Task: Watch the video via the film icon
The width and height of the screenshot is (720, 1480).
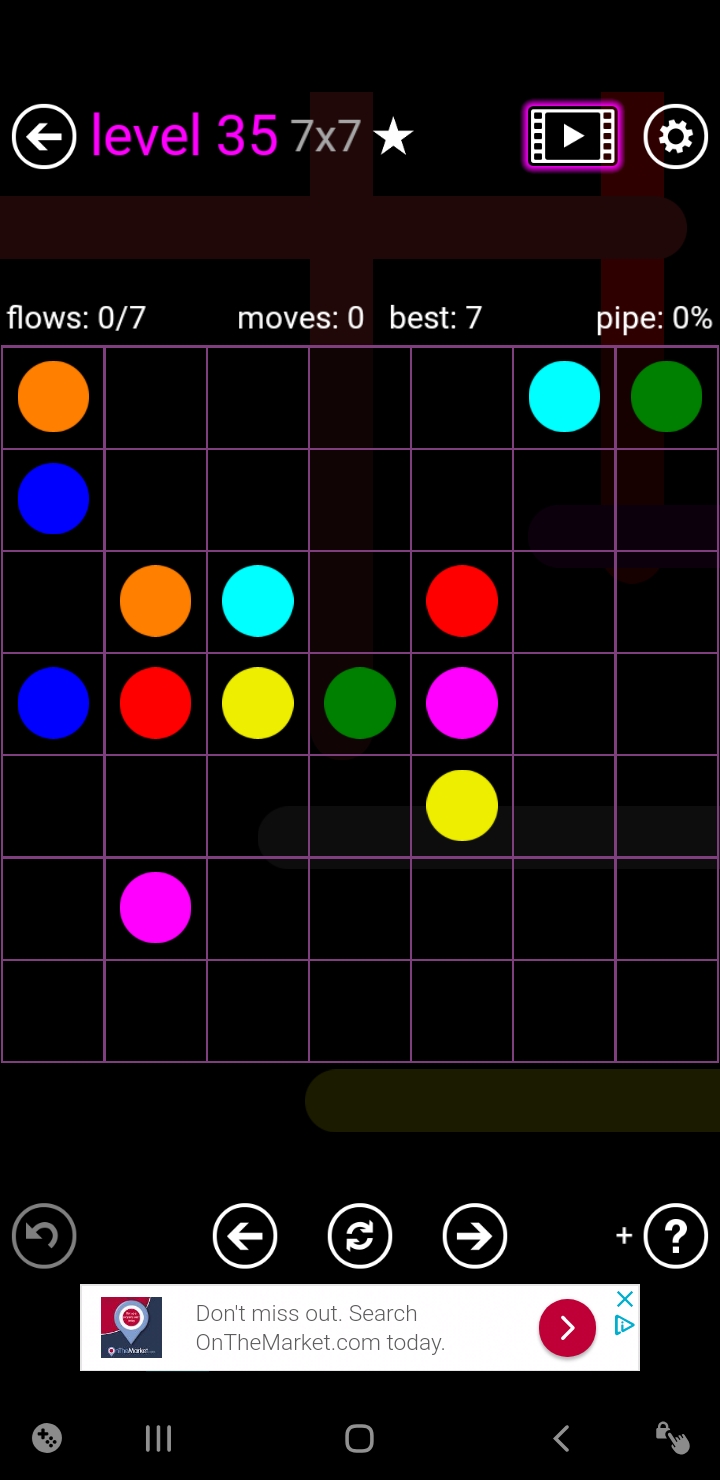Action: (x=573, y=136)
